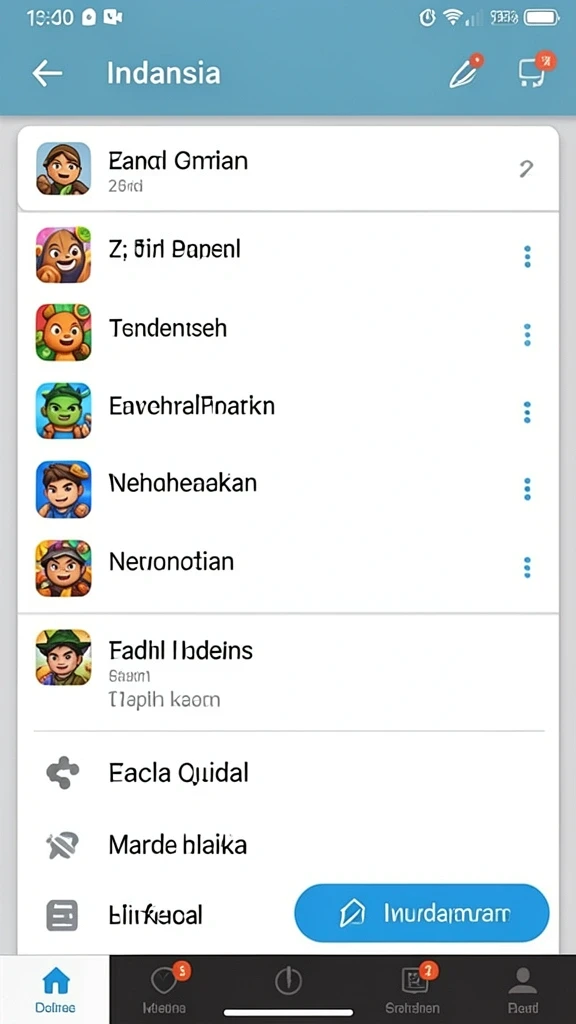Go back using the arrow beside Indansia

pyautogui.click(x=47, y=73)
